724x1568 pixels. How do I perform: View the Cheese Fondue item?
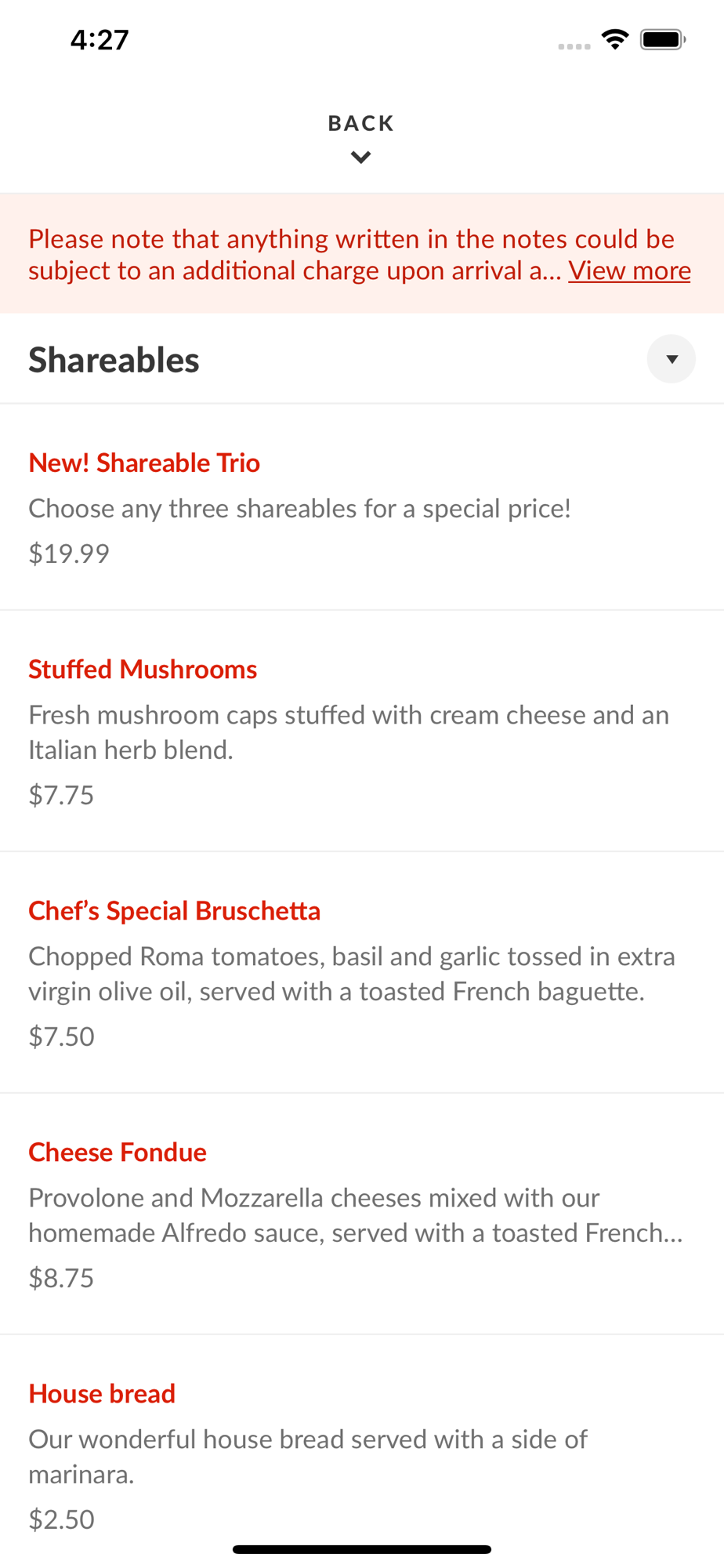pyautogui.click(x=362, y=1214)
